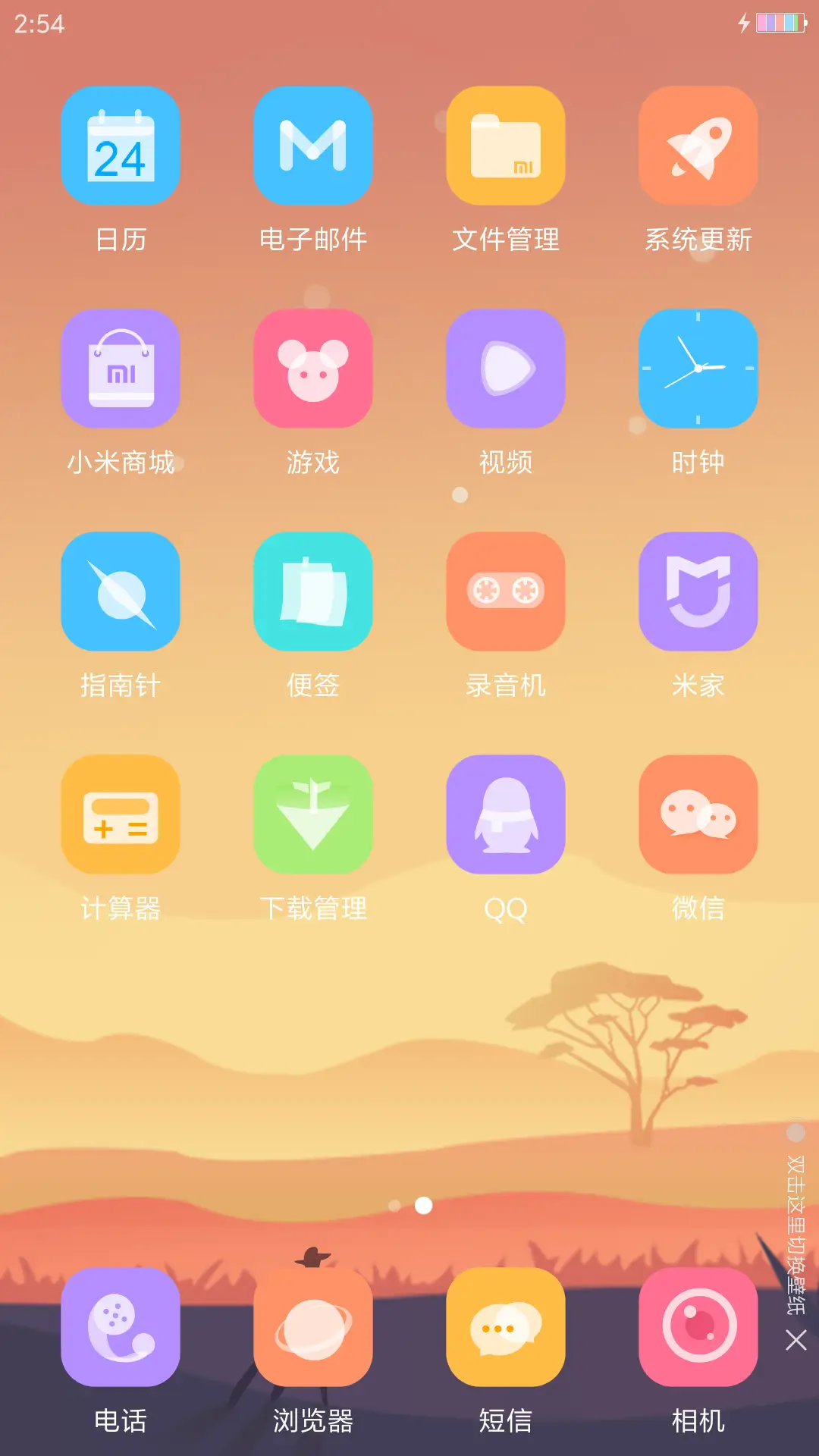Launch the QQ messaging app
The image size is (819, 1456).
tap(505, 813)
